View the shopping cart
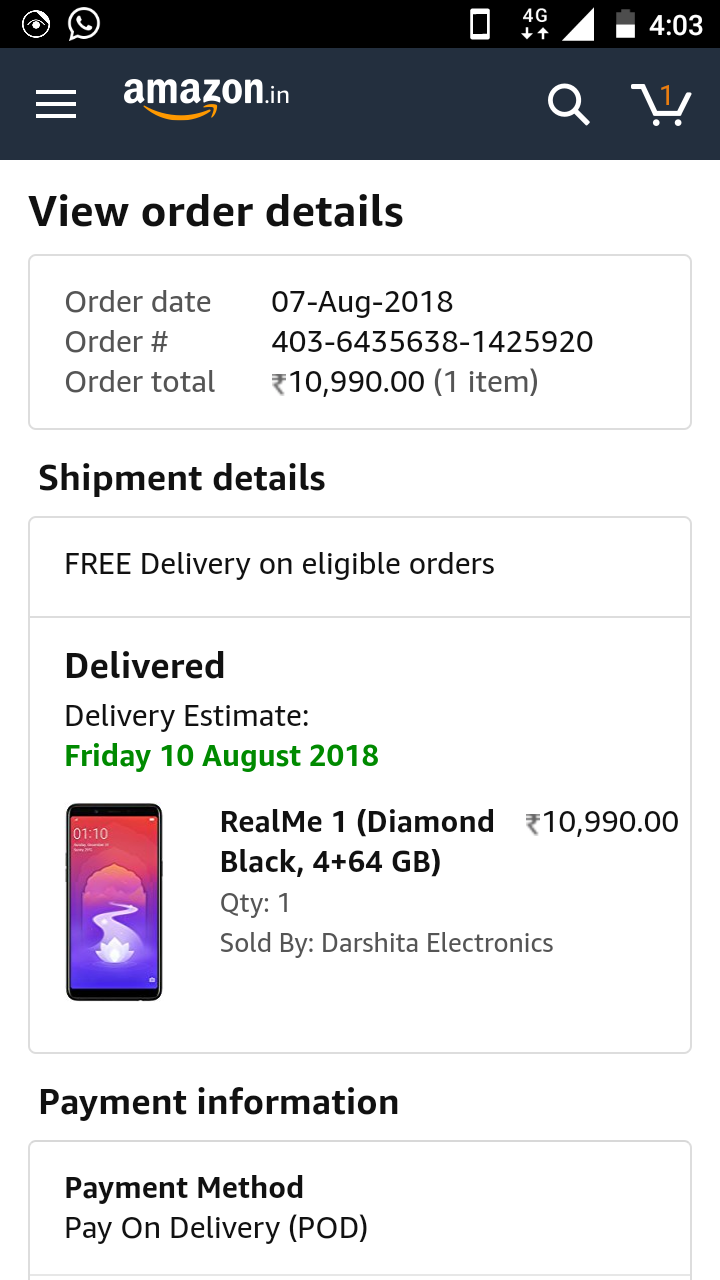Screen dimensions: 720x1280 [x=661, y=104]
